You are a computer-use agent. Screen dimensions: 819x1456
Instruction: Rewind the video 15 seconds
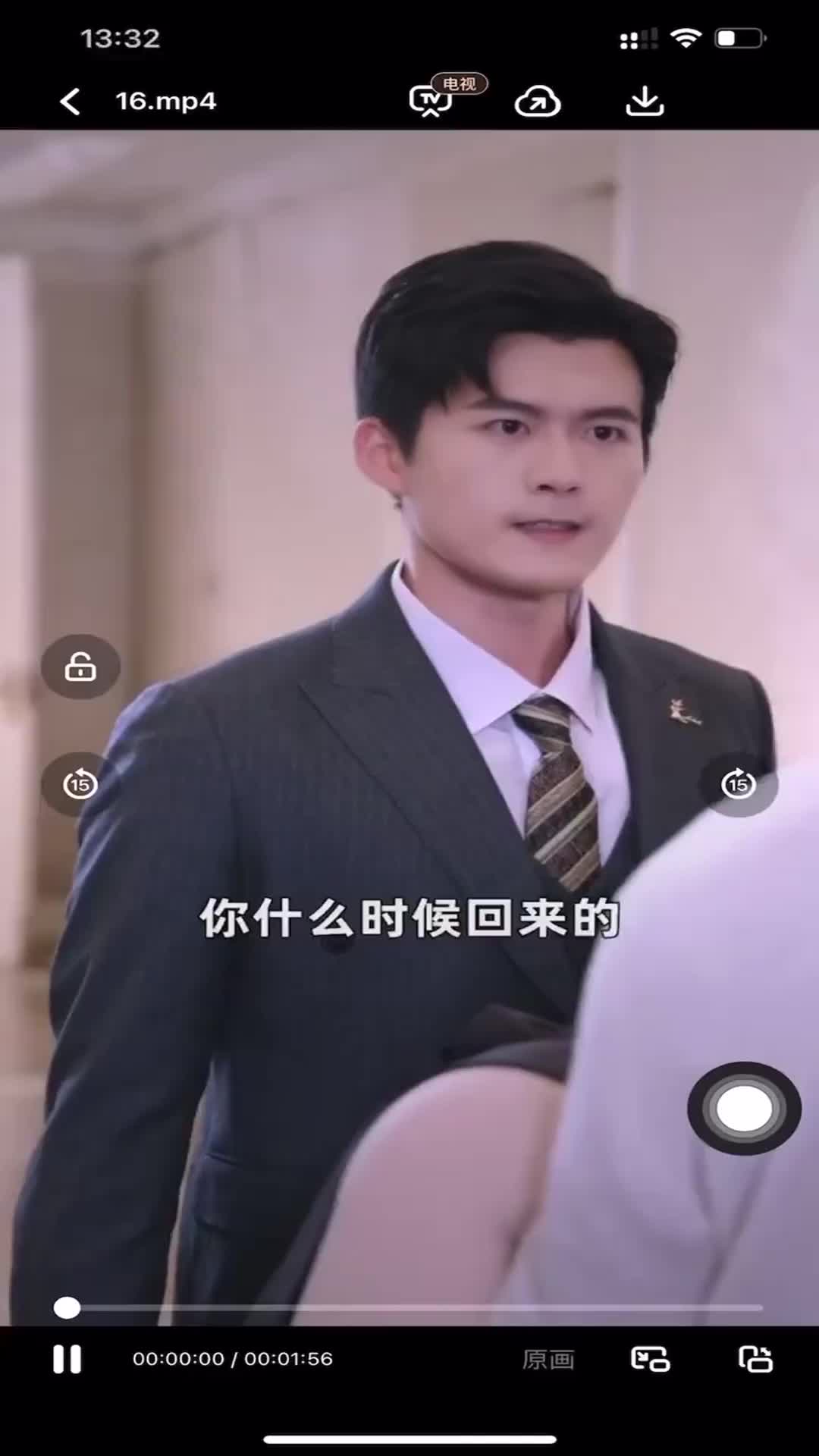[x=80, y=784]
